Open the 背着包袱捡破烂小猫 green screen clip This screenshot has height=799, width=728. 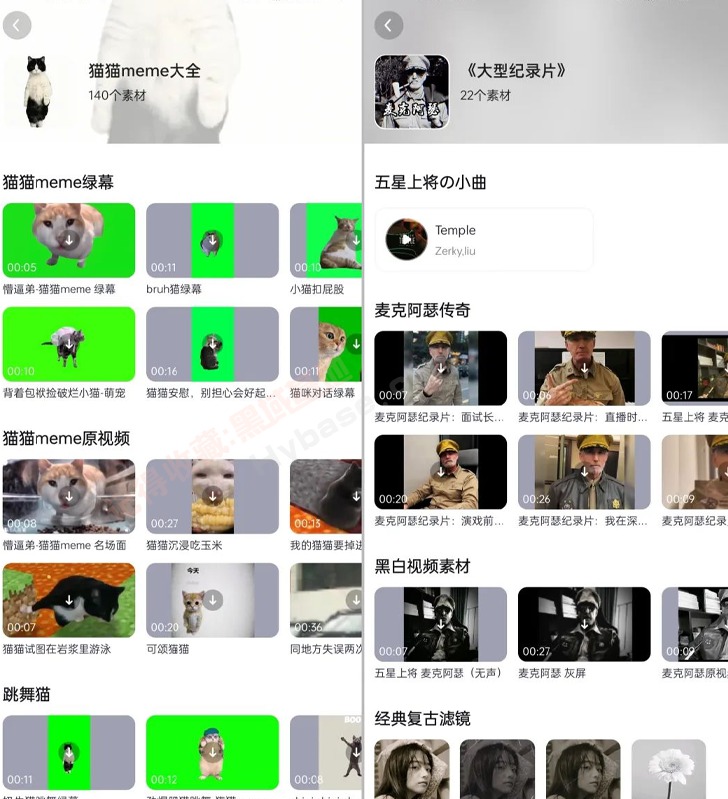click(69, 344)
